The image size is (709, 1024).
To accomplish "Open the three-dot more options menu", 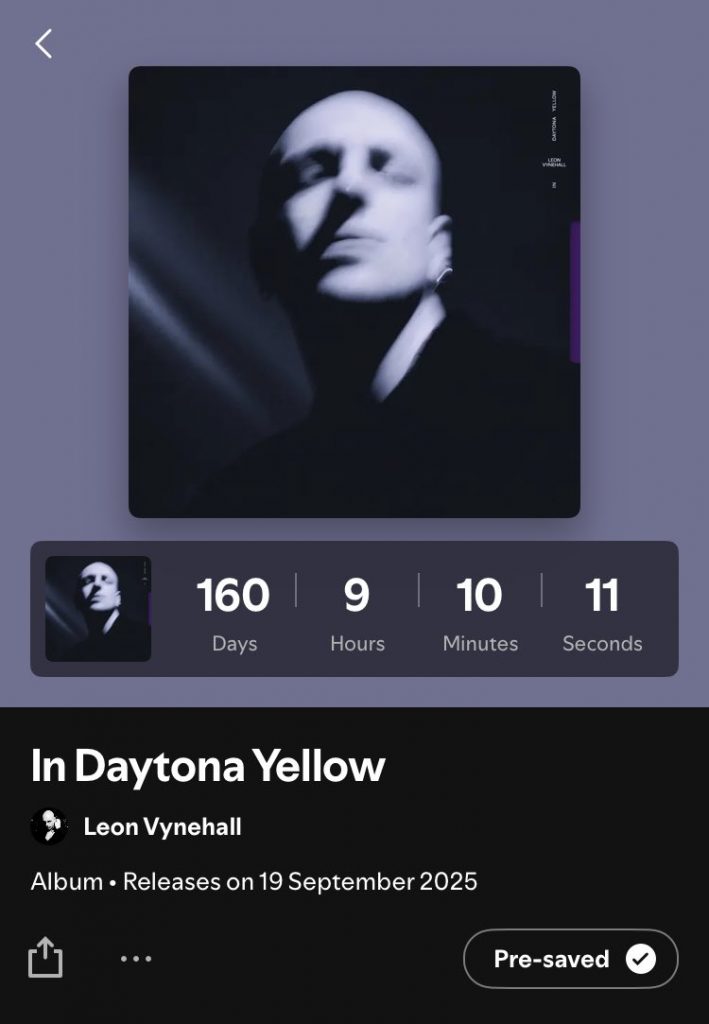I will tap(136, 959).
